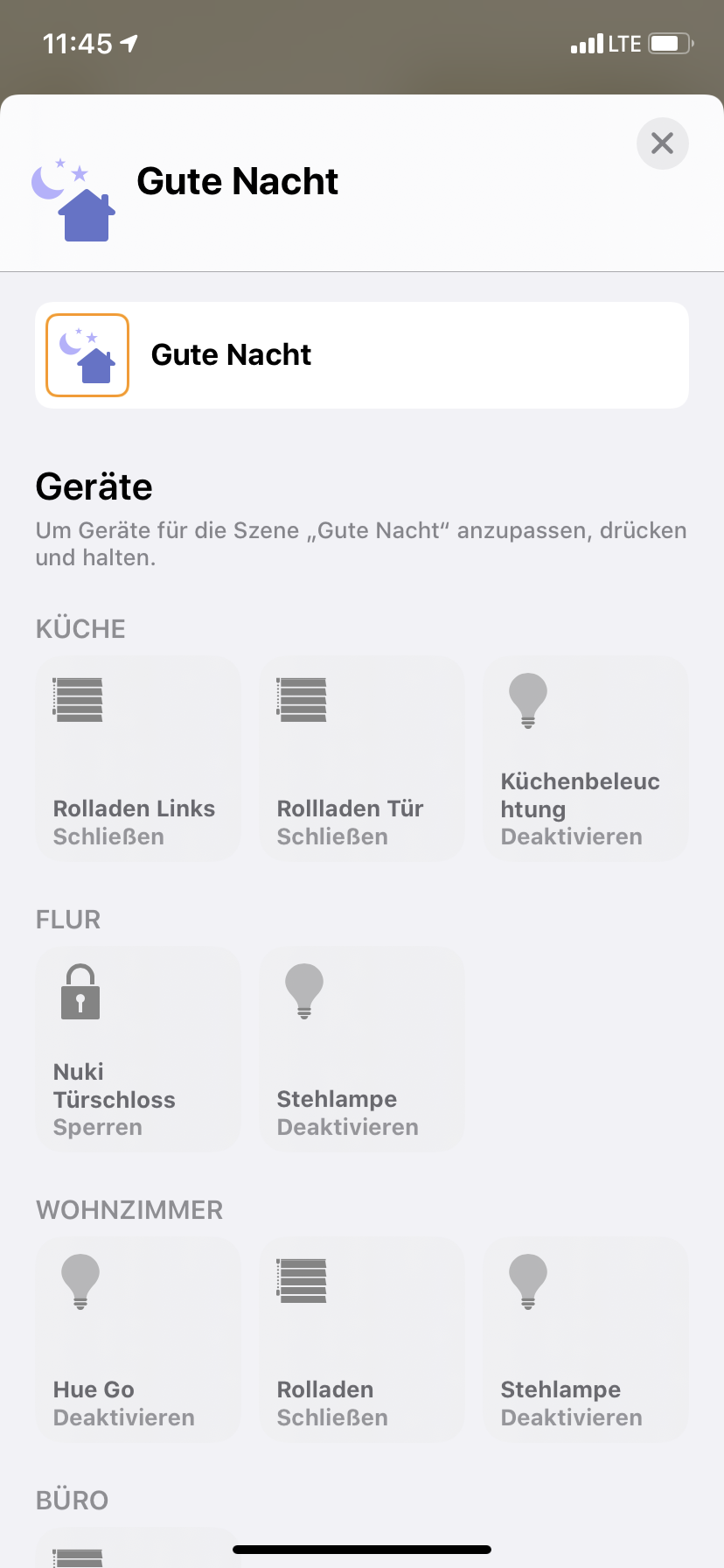
Task: Change the Gute Nacht scene icon
Action: [87, 355]
